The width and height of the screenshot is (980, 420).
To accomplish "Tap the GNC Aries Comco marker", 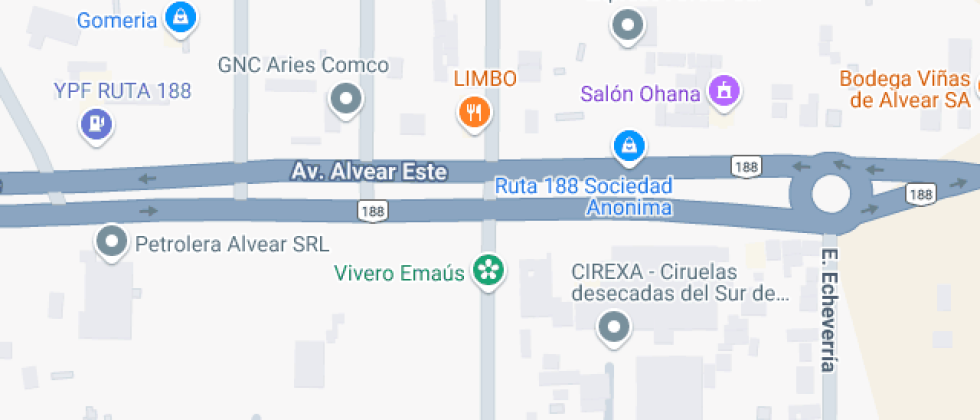I will point(347,98).
